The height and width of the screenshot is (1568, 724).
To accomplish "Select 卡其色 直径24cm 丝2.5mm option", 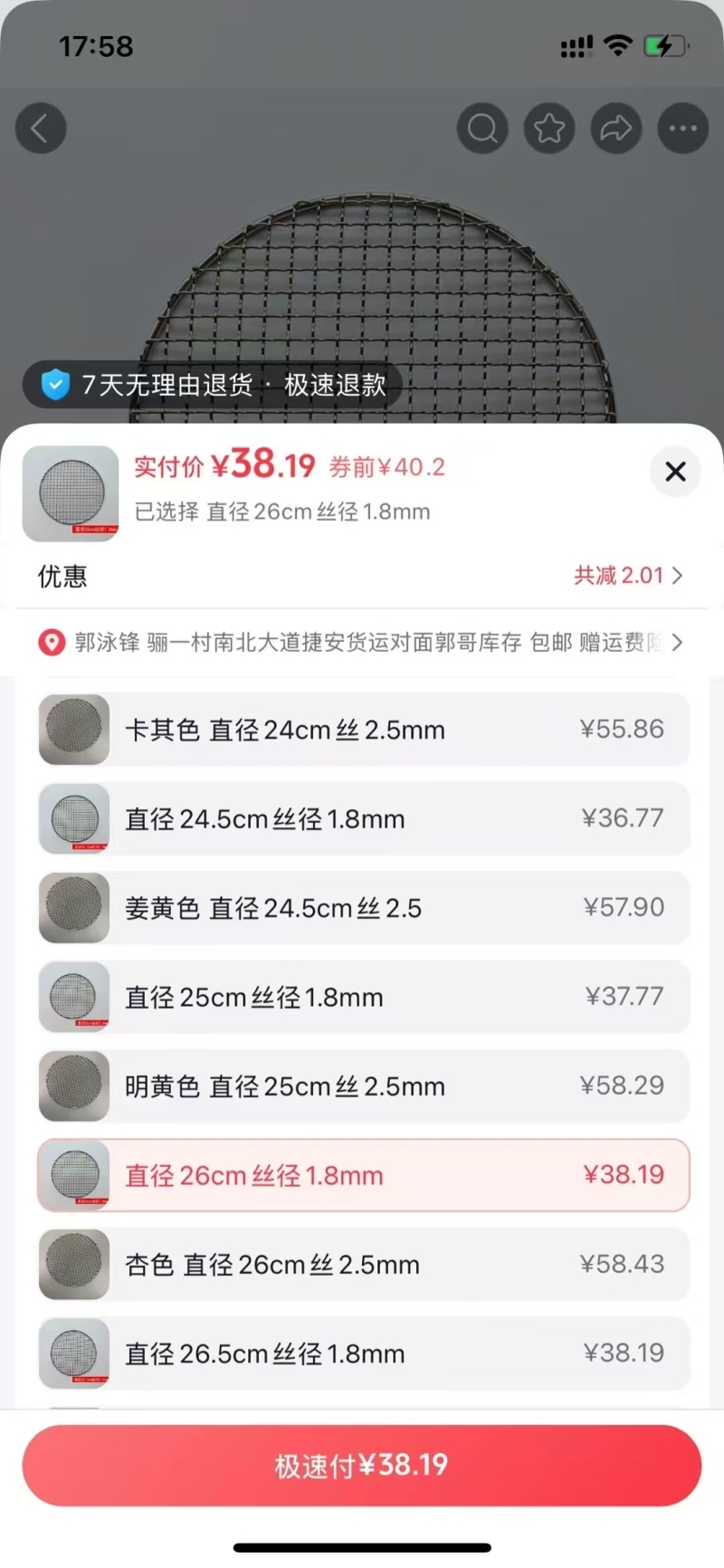I will coord(362,730).
